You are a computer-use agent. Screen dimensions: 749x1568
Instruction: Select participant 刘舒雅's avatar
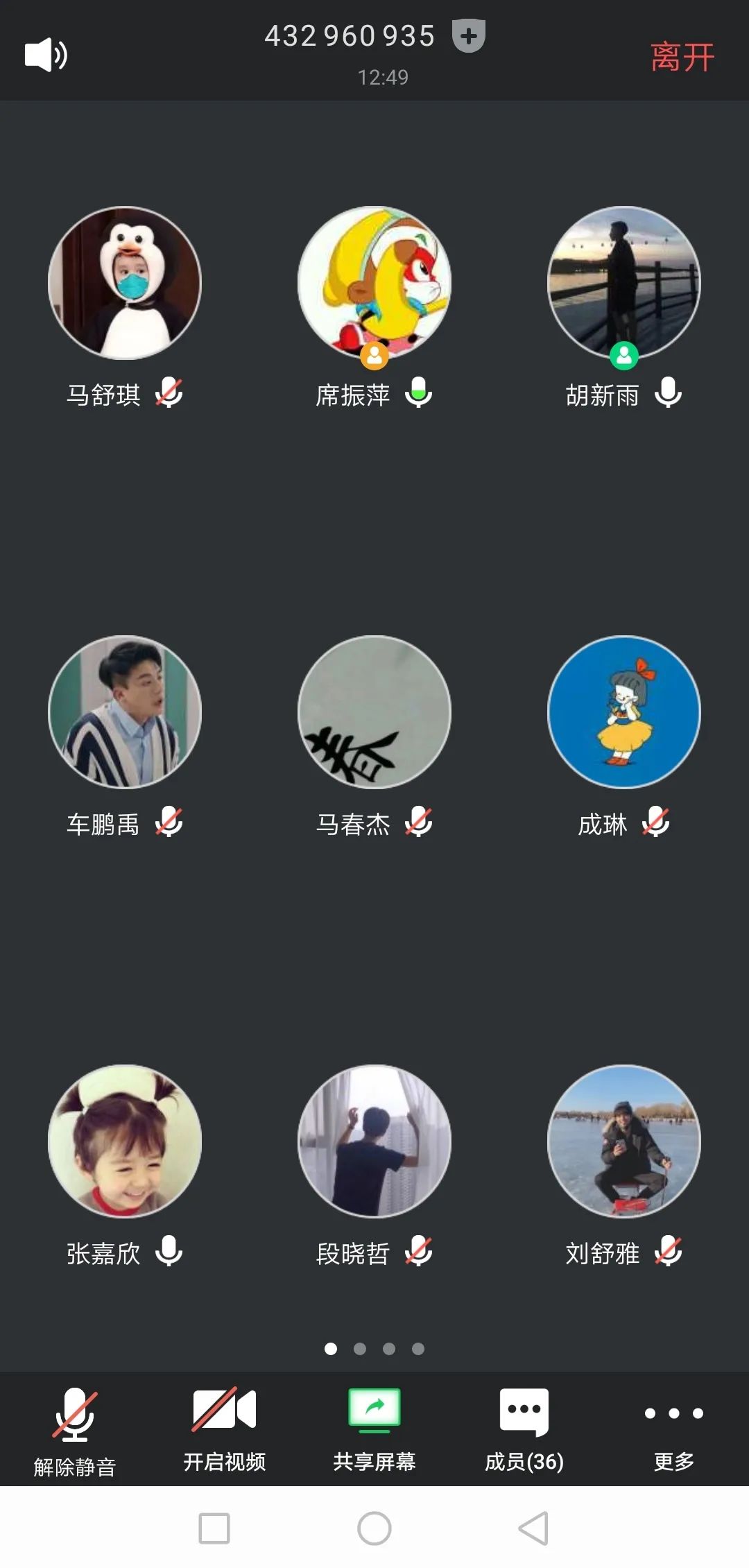[x=624, y=1141]
